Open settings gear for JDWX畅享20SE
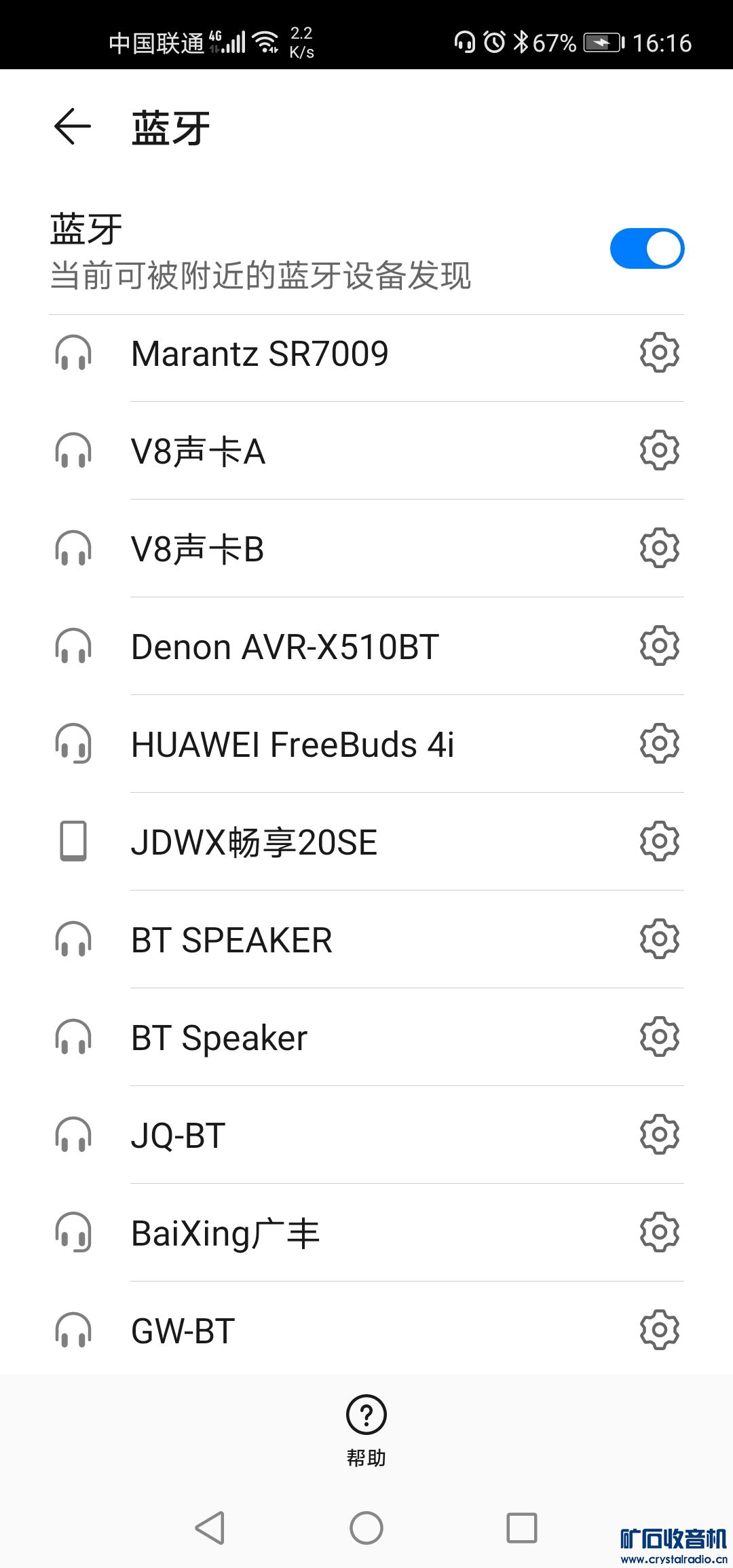Viewport: 733px width, 1568px height. click(659, 841)
